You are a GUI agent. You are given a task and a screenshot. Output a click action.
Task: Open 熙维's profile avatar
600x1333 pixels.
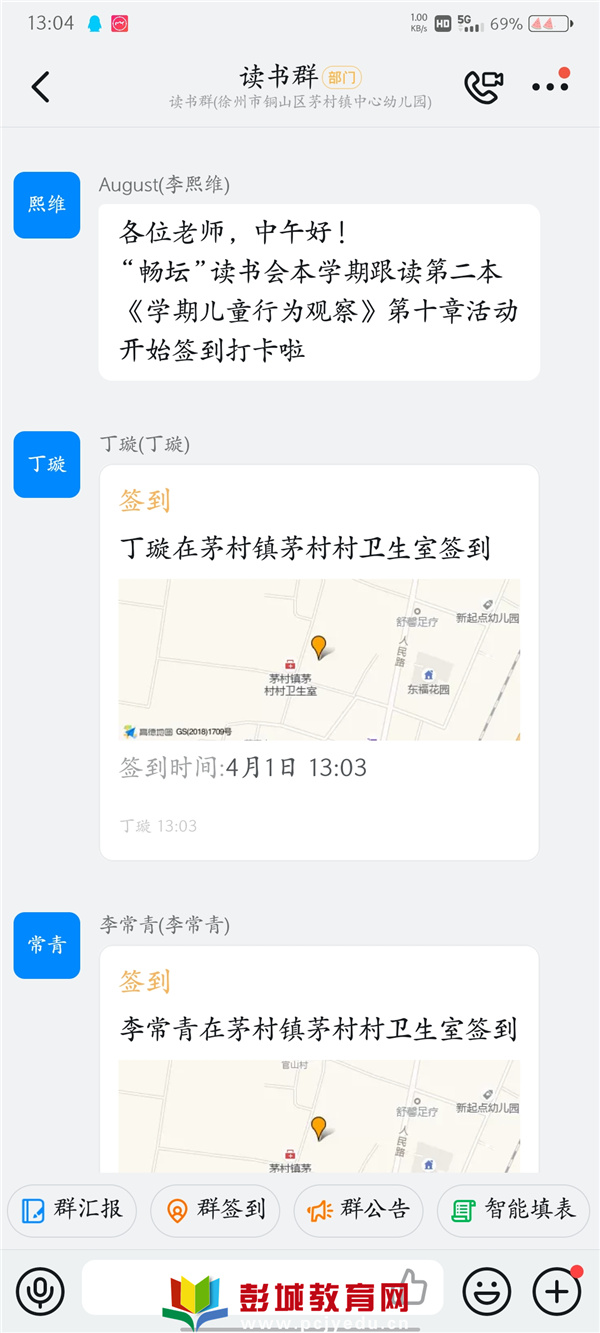(x=47, y=205)
